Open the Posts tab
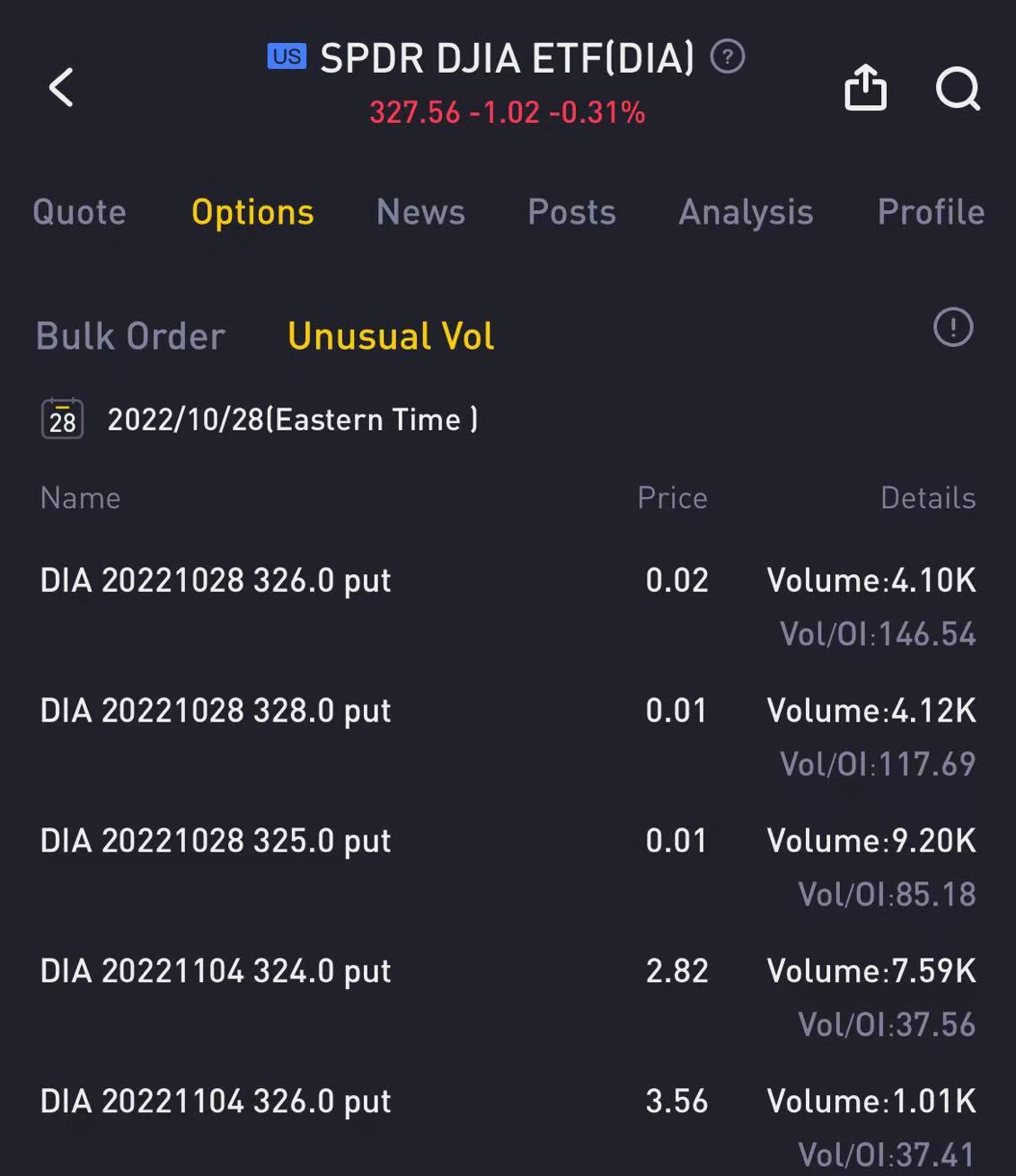The width and height of the screenshot is (1016, 1176). tap(571, 212)
